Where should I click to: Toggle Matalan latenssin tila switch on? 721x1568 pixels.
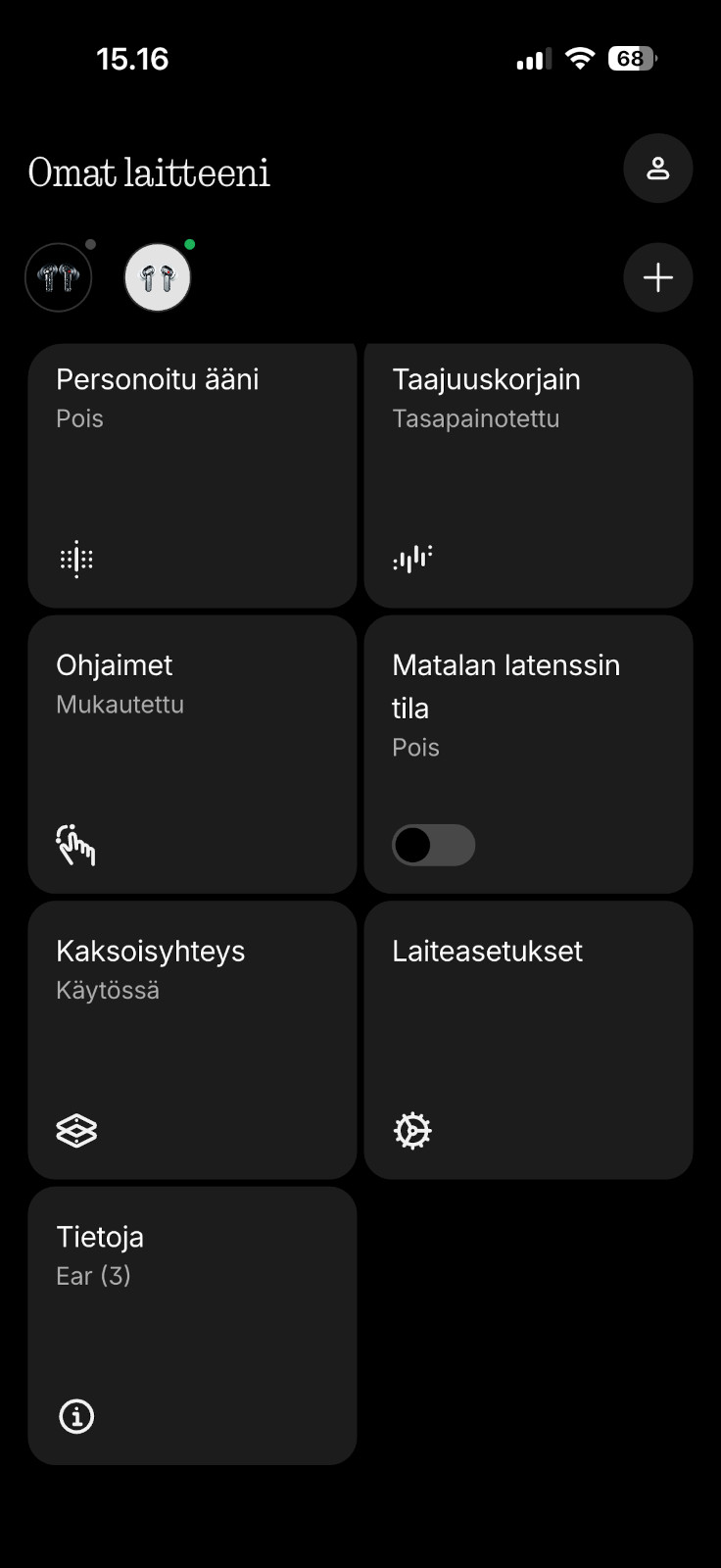433,845
